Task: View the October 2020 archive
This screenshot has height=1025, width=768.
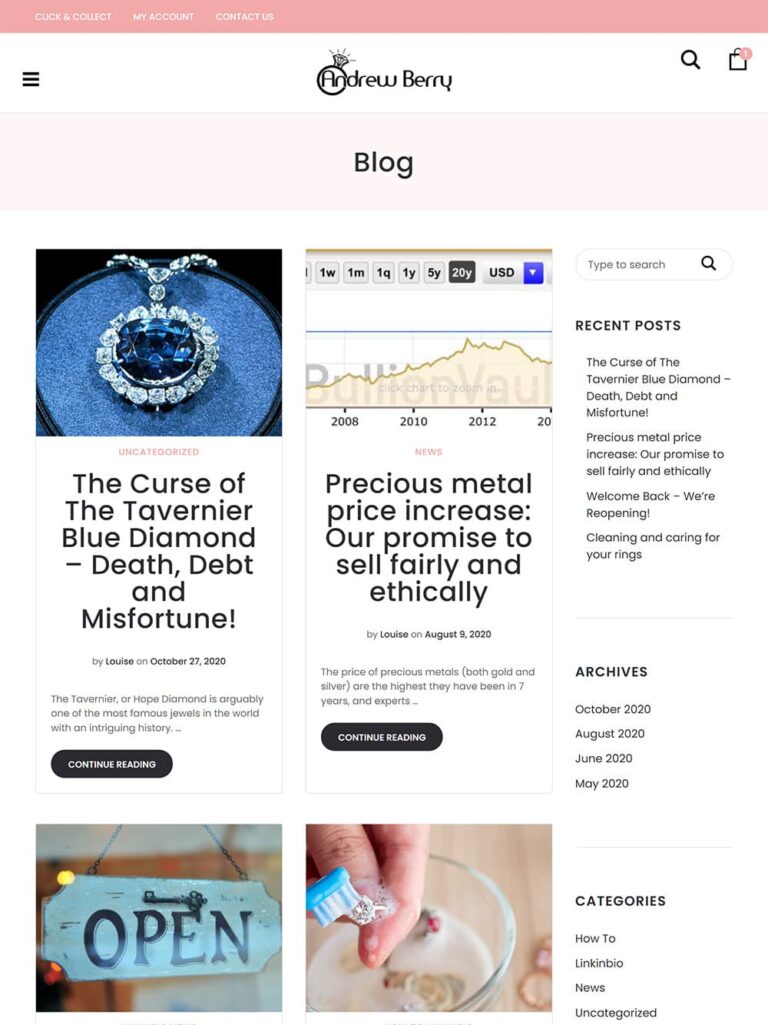Action: 612,709
